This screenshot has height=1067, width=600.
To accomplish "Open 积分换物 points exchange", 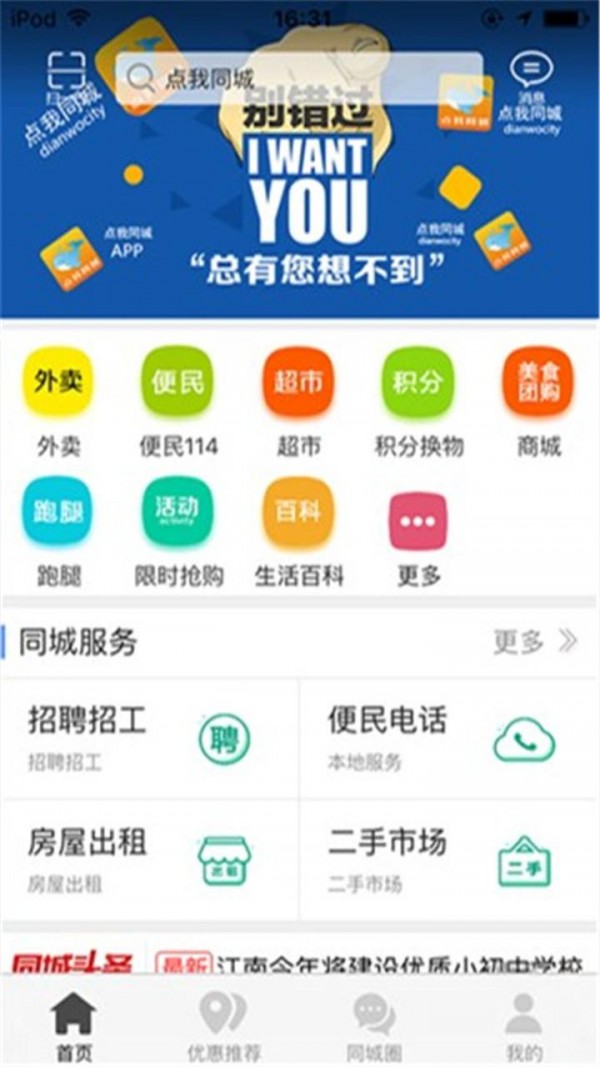I will click(418, 384).
